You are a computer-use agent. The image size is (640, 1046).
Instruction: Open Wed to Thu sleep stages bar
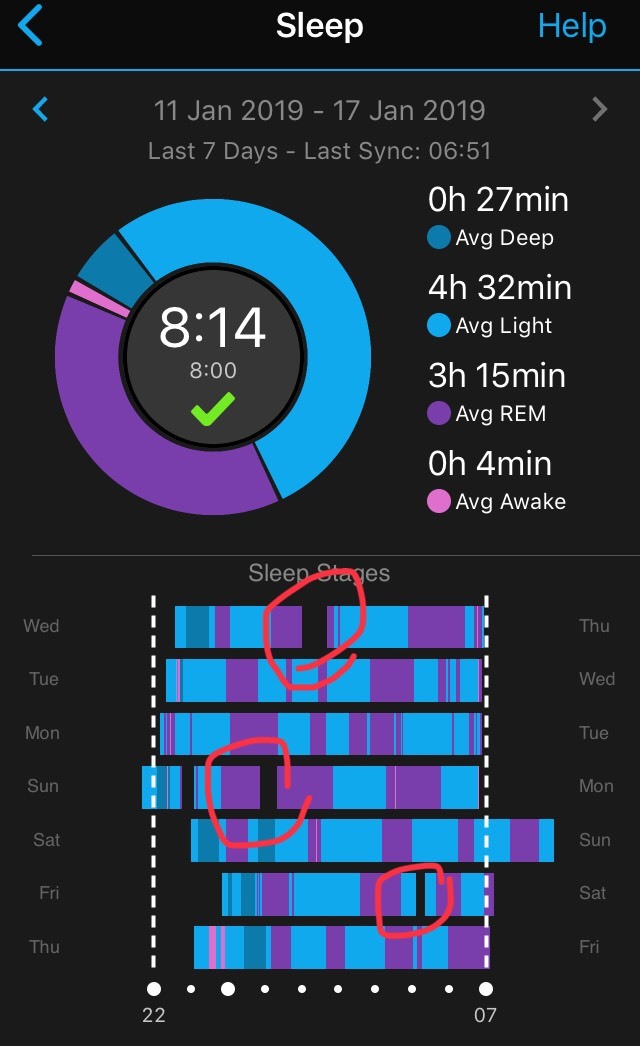[330, 626]
